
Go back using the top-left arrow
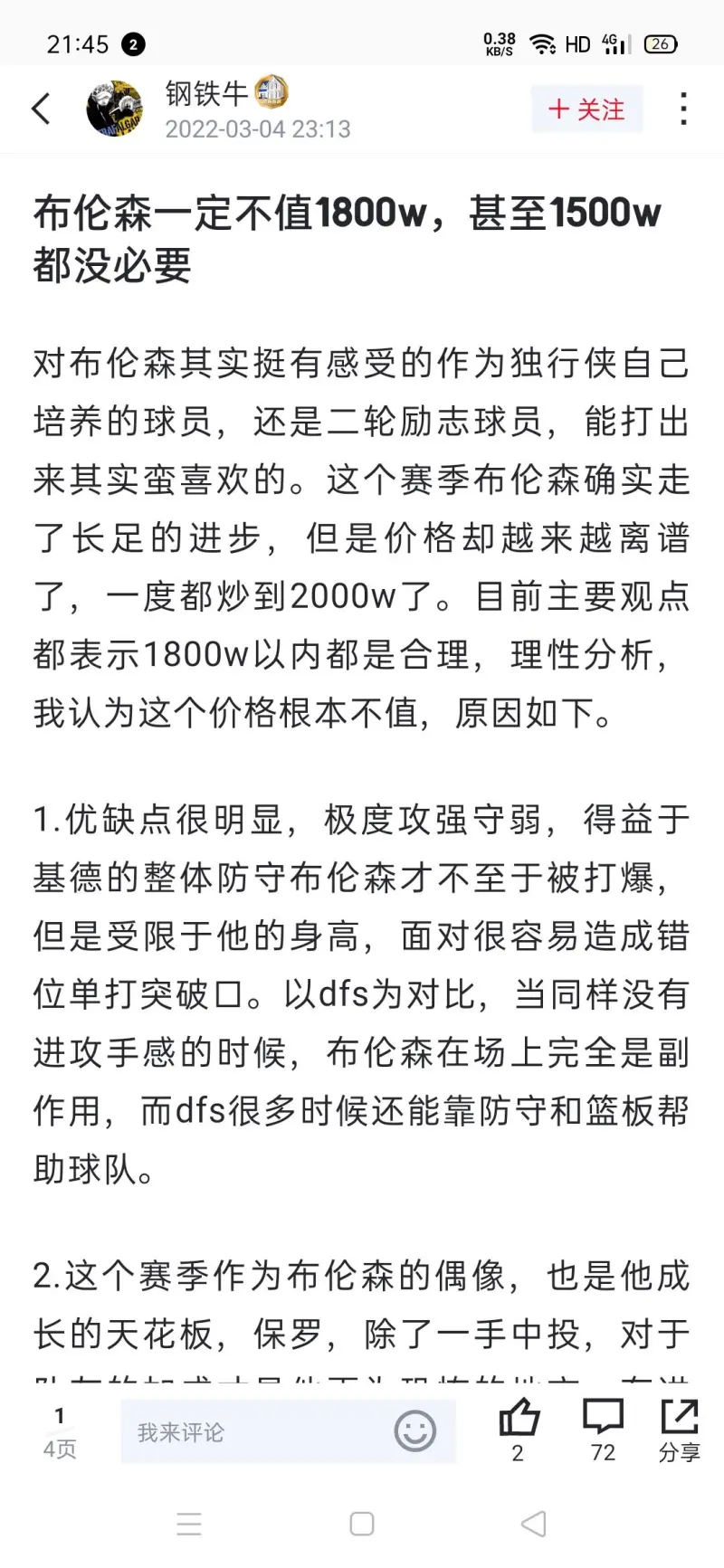pos(41,109)
